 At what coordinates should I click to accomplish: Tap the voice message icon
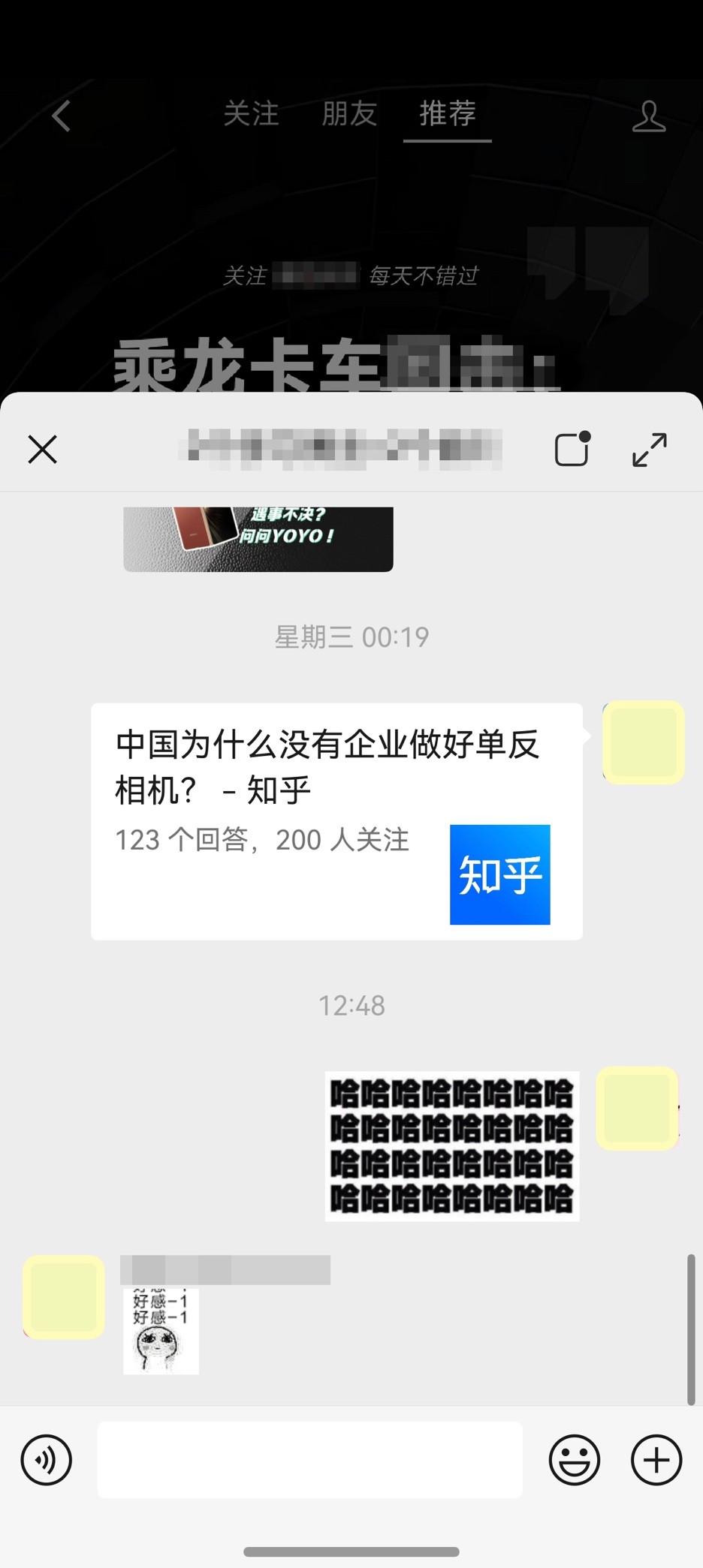46,1460
